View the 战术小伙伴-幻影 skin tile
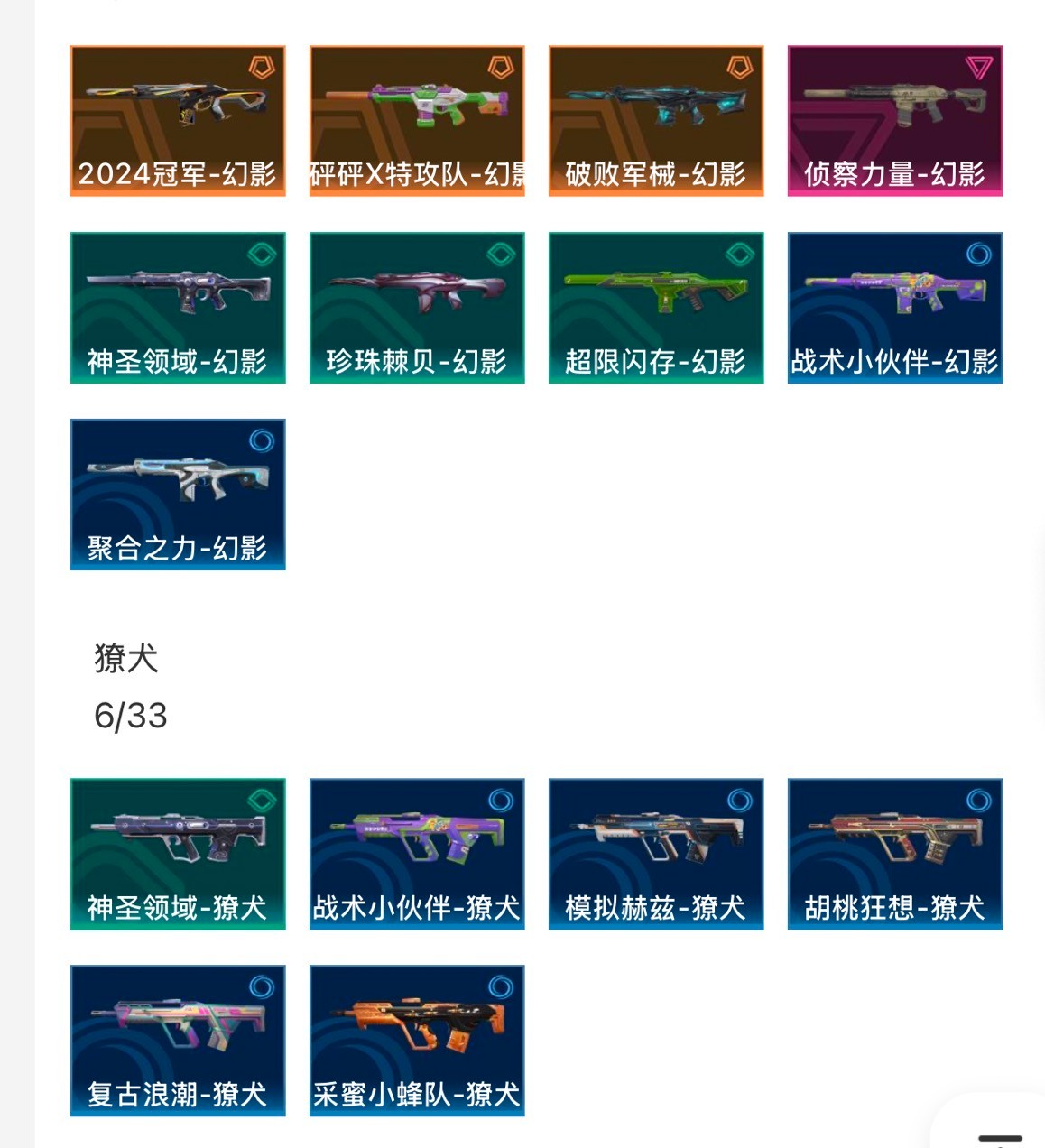 point(894,307)
